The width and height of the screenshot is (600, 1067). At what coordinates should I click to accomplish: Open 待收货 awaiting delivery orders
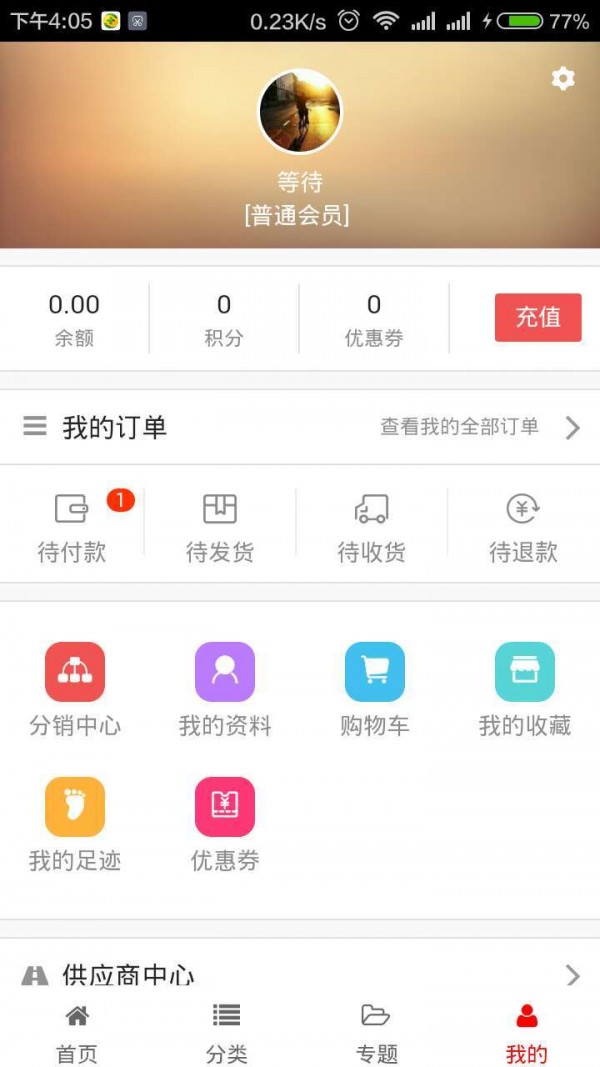[372, 526]
